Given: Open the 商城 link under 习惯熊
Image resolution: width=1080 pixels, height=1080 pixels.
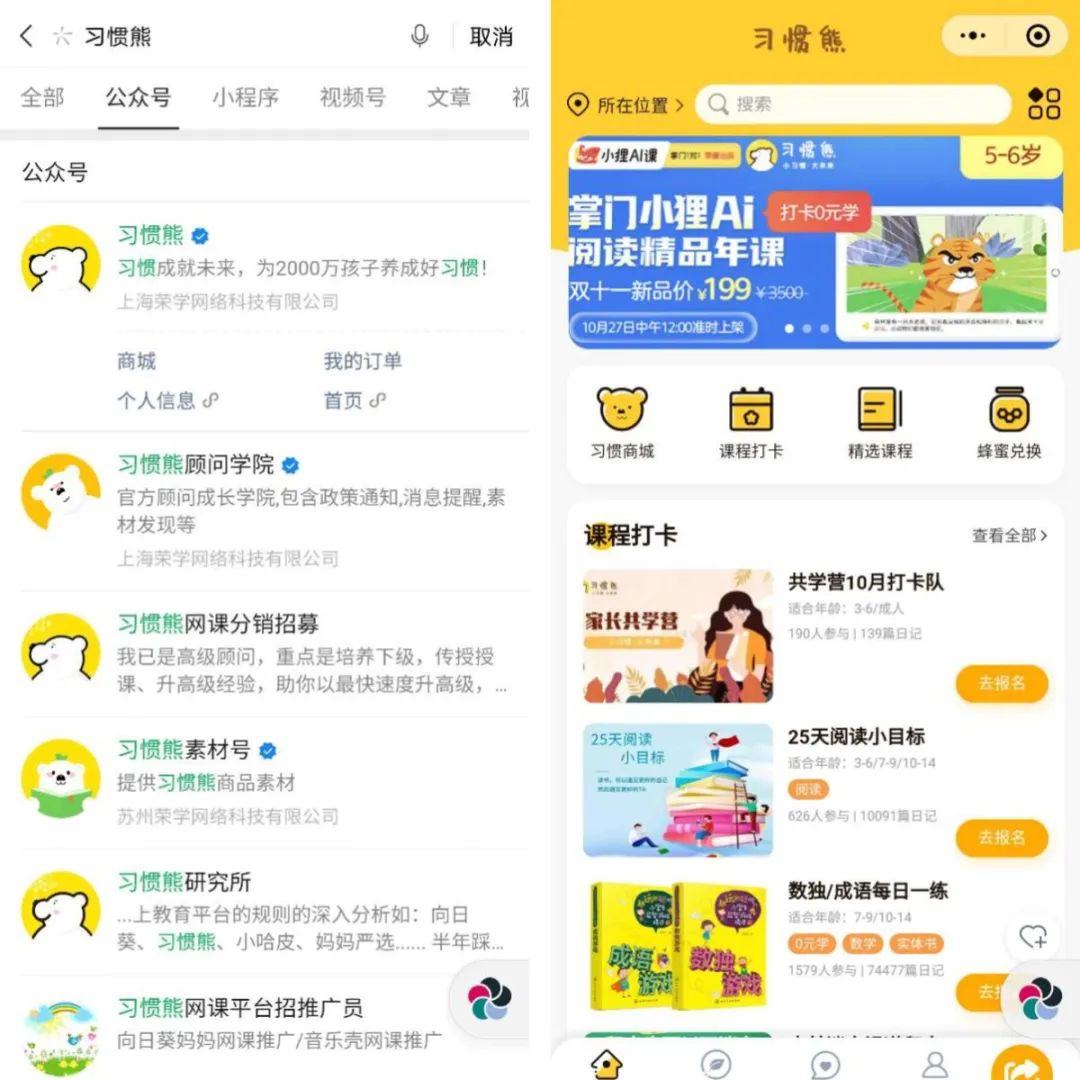Looking at the screenshot, I should click(x=137, y=361).
